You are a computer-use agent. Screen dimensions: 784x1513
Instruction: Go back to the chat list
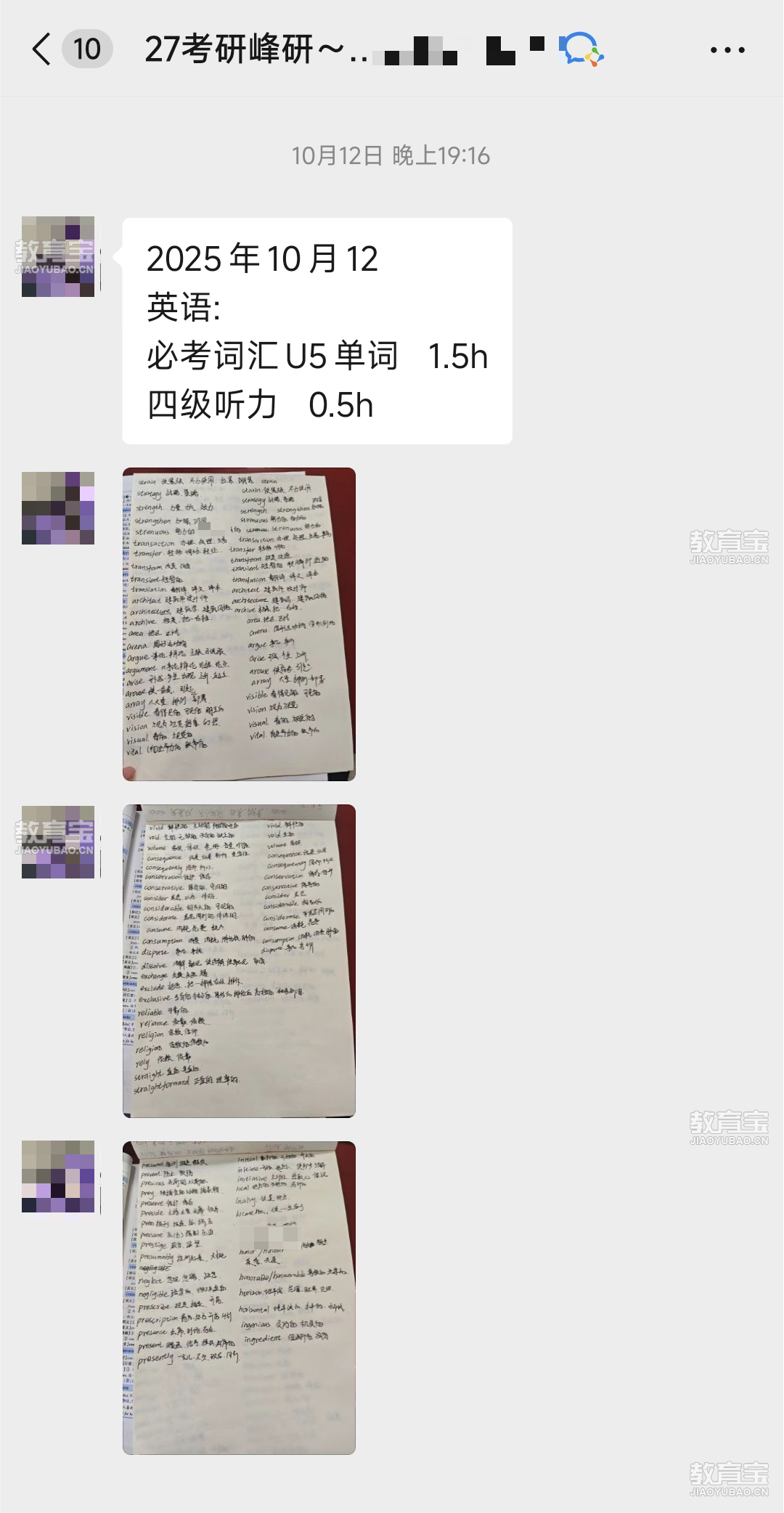42,49
